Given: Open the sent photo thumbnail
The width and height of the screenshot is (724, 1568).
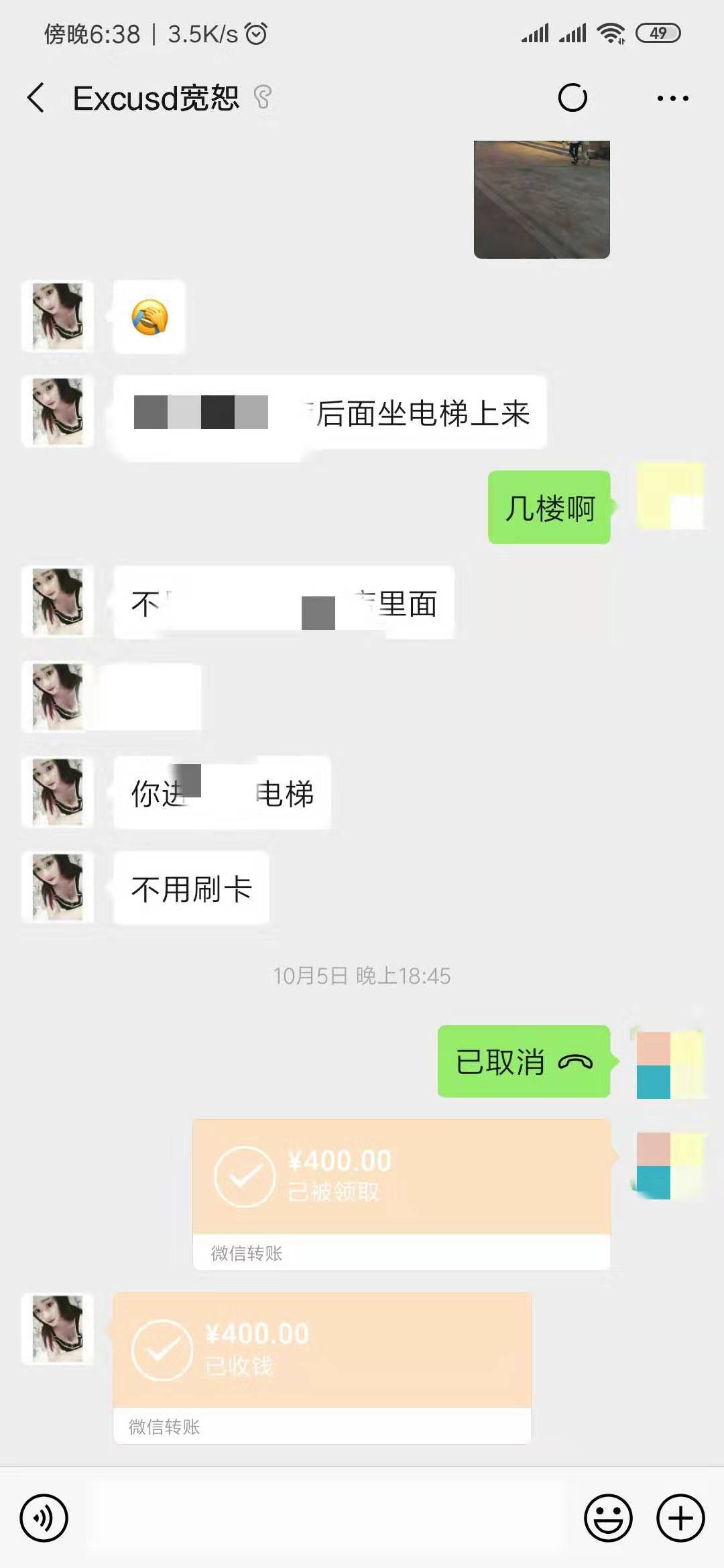Looking at the screenshot, I should tap(542, 199).
